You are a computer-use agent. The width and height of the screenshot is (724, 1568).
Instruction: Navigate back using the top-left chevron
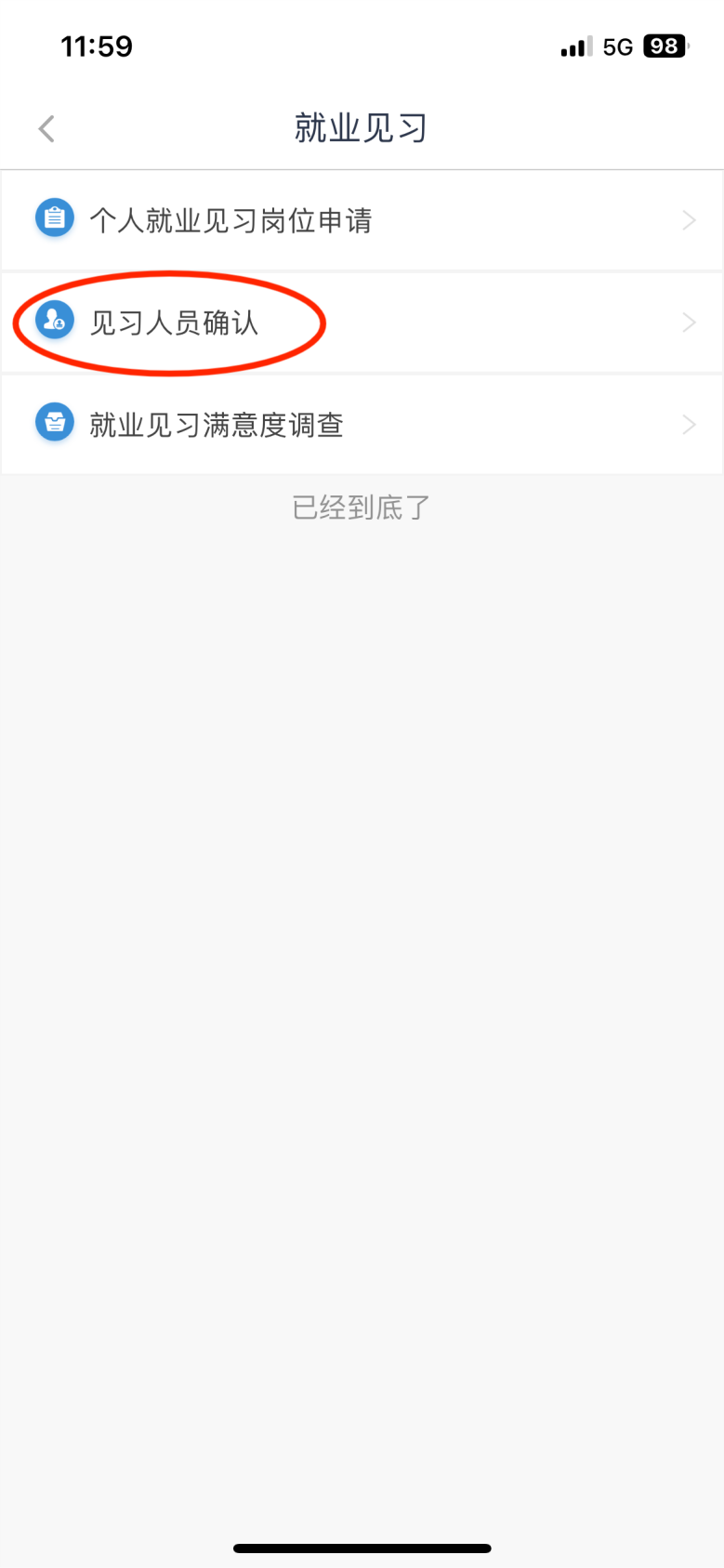point(46,127)
